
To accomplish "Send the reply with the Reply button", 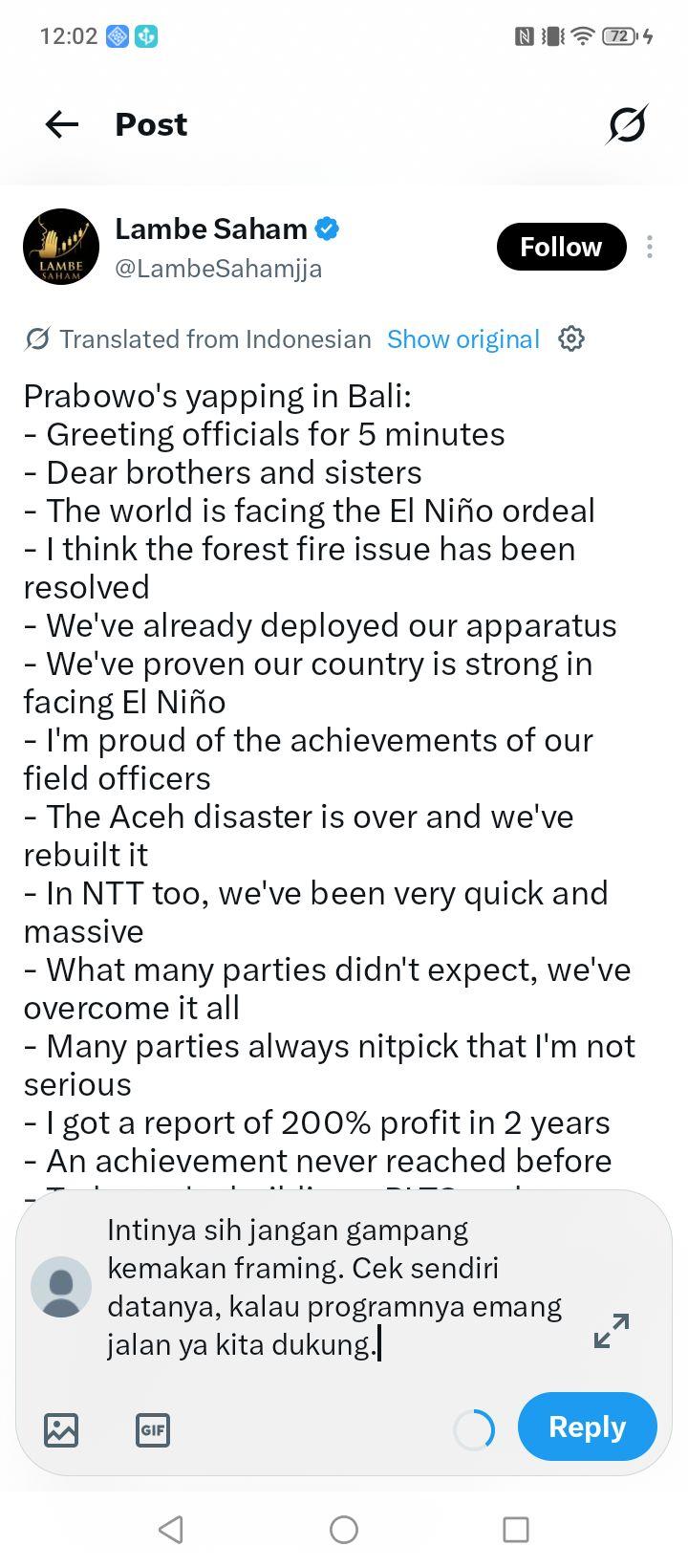I will pos(587,1426).
